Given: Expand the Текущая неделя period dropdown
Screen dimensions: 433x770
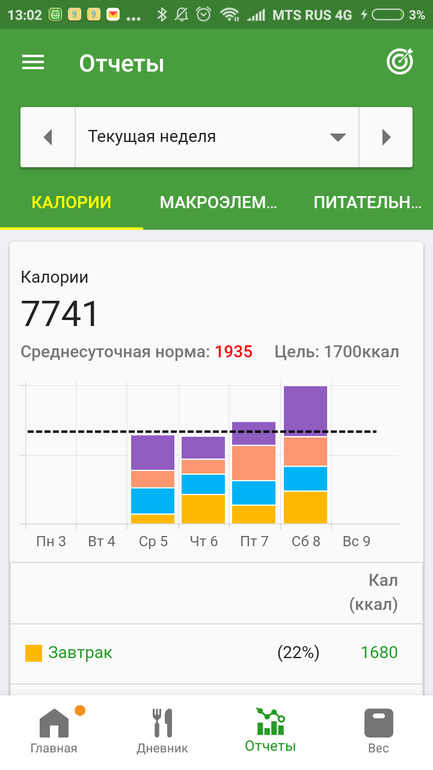Looking at the screenshot, I should 217,137.
